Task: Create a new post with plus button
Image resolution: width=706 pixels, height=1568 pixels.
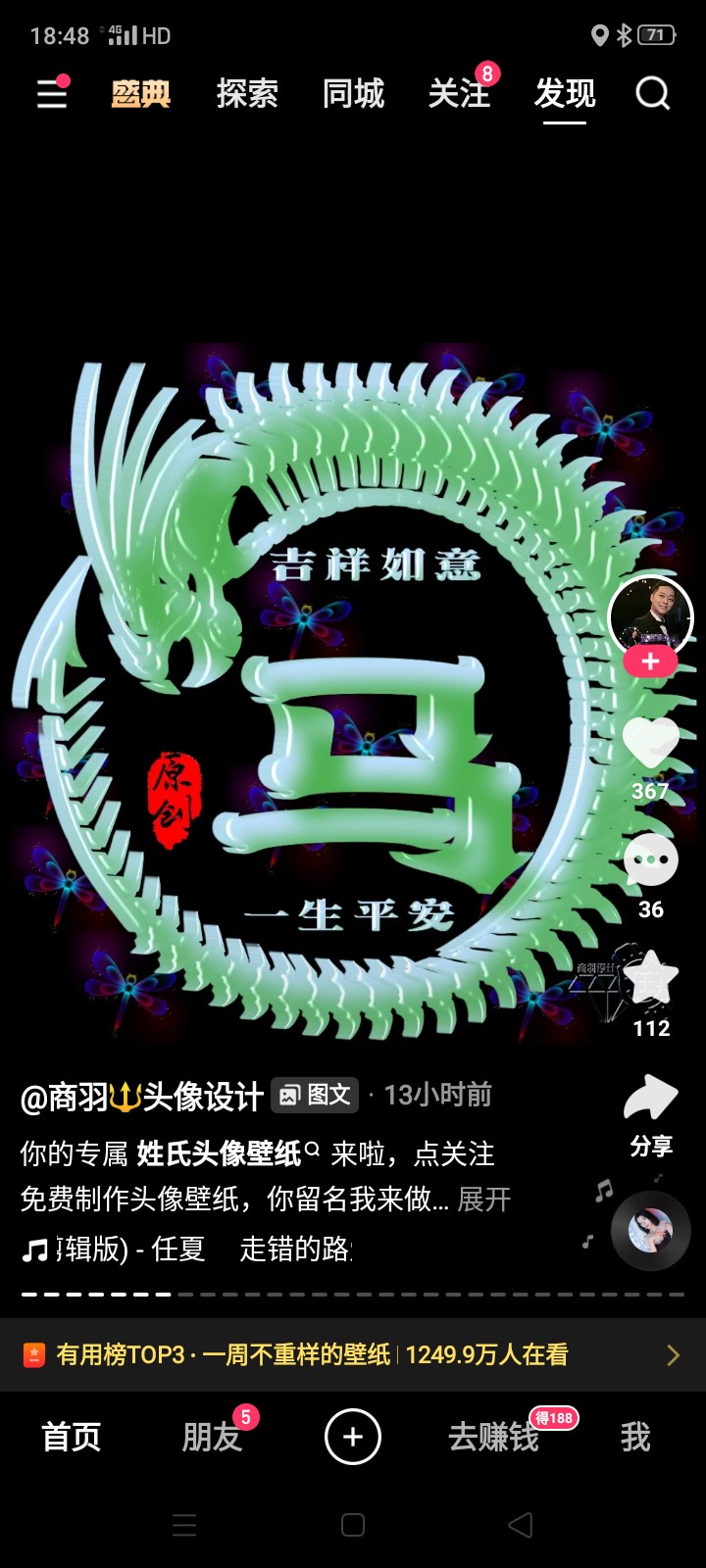Action: [353, 1437]
